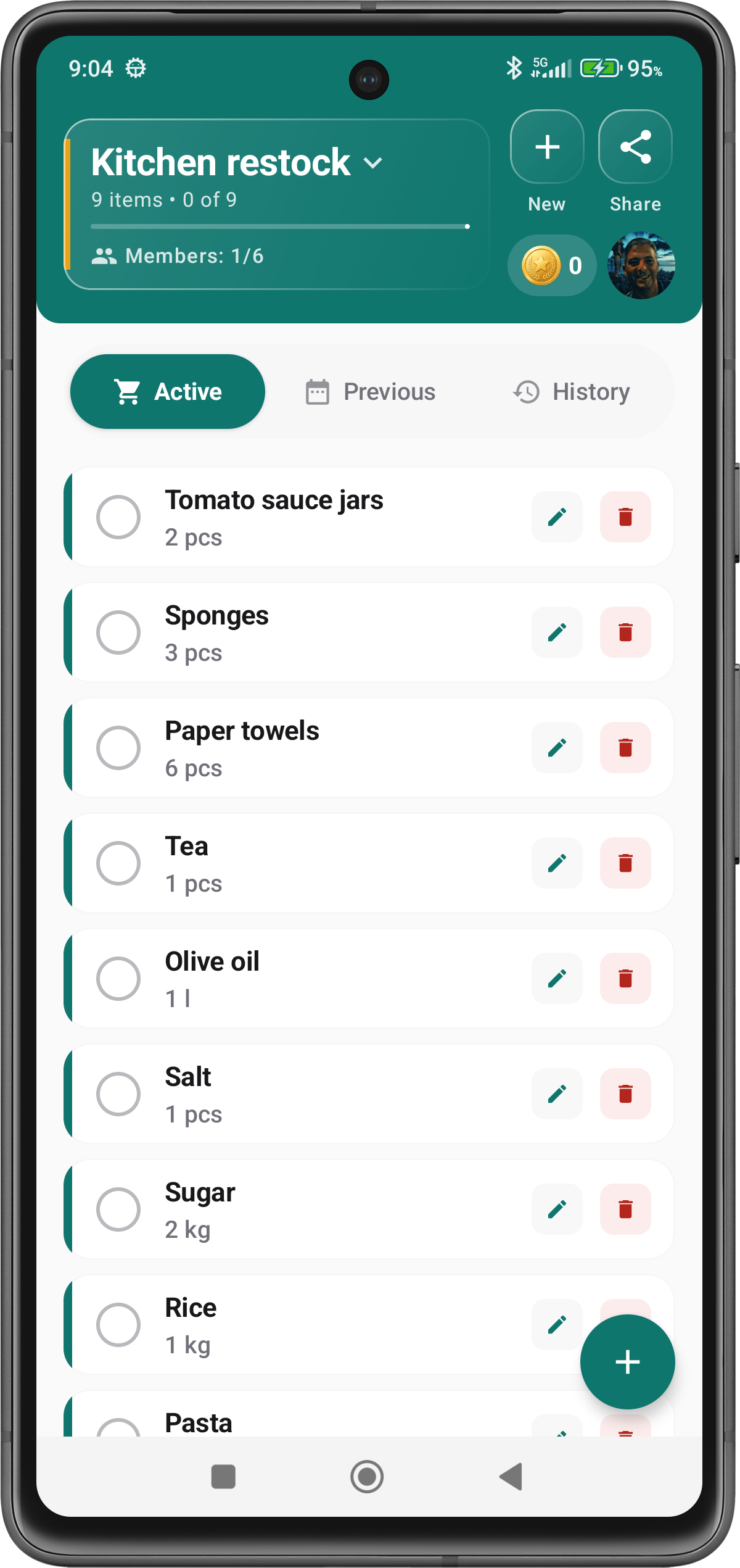Add an item with the floating plus button

[x=627, y=1362]
